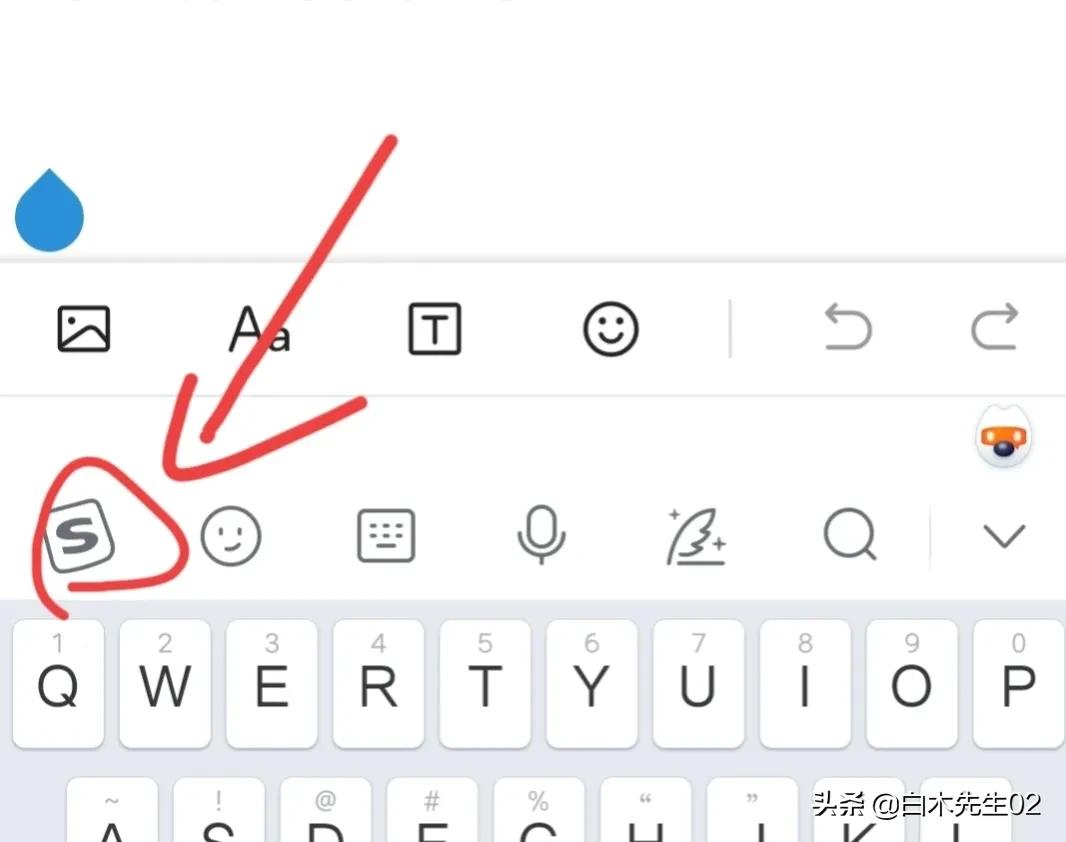Viewport: 1066px width, 842px height.
Task: Open the Aa font style options
Action: (260, 329)
